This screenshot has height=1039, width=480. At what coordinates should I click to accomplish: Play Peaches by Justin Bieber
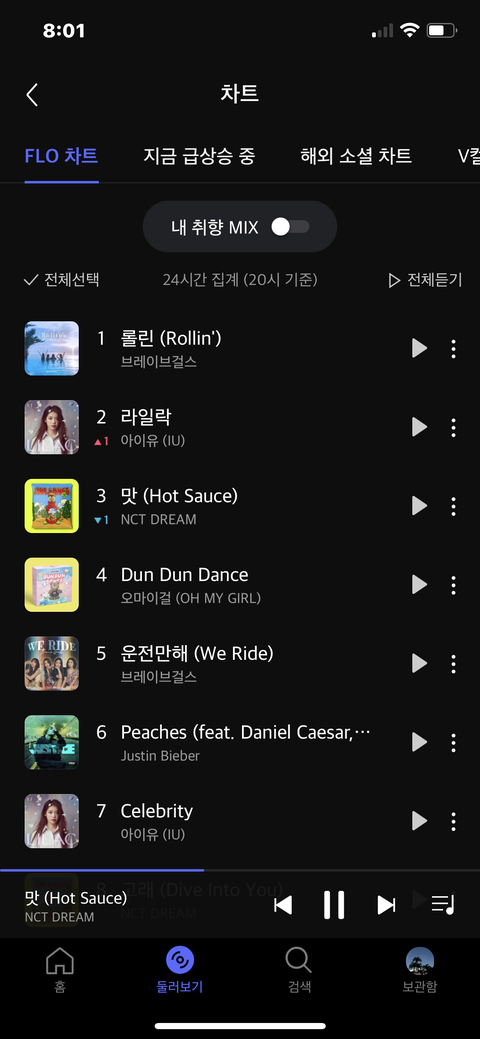coord(419,742)
